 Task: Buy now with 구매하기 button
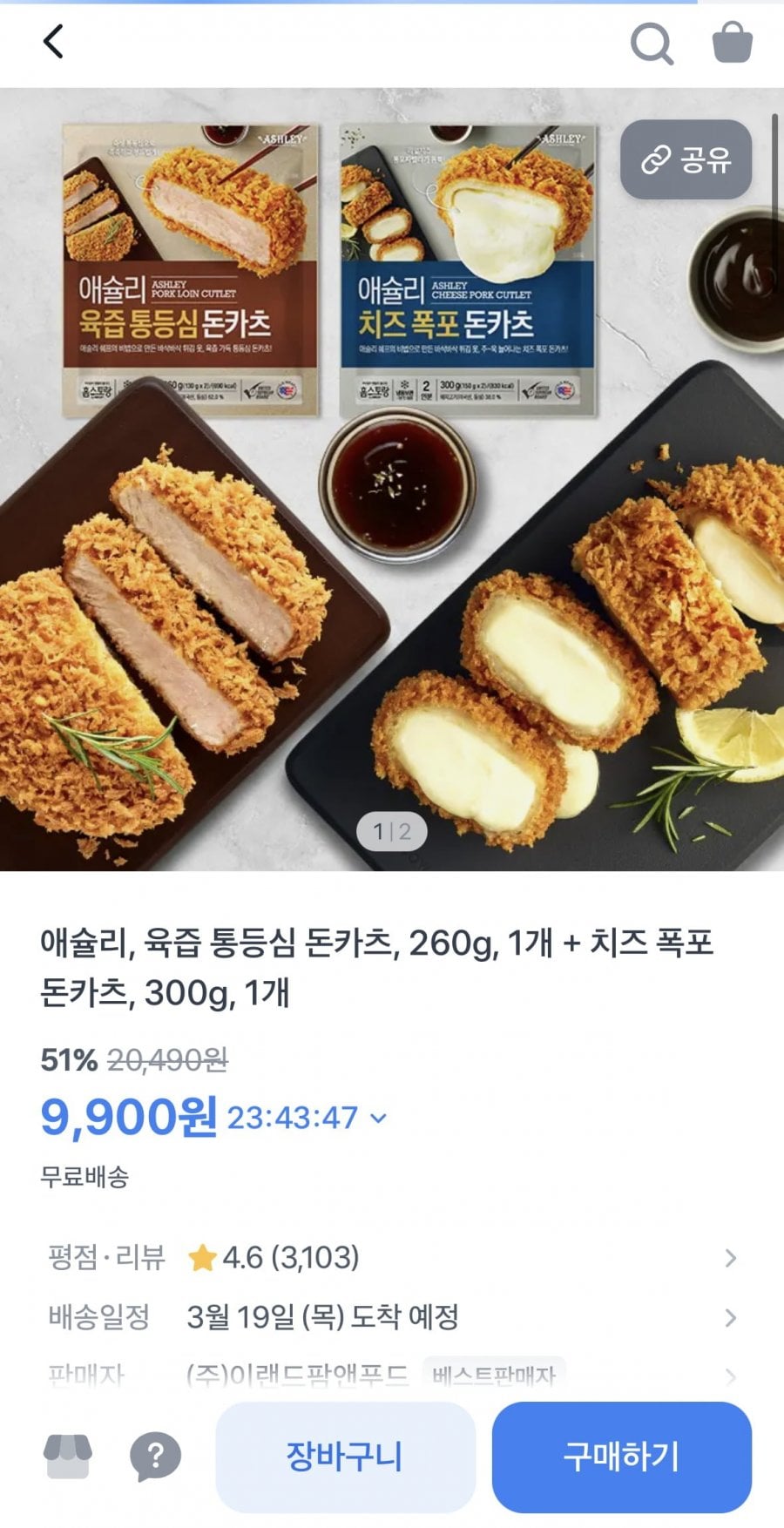click(x=621, y=1457)
